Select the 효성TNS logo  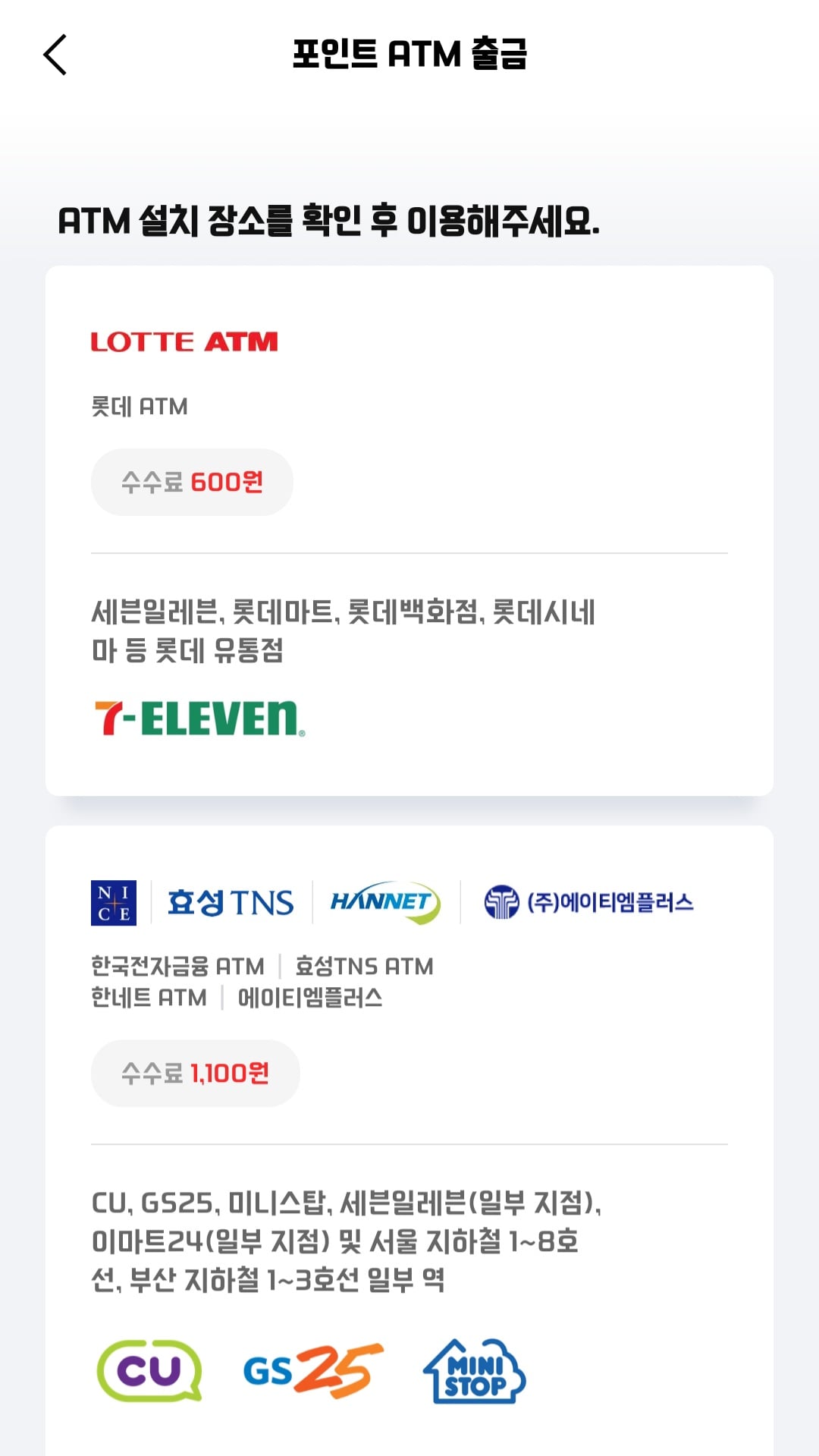[x=230, y=901]
